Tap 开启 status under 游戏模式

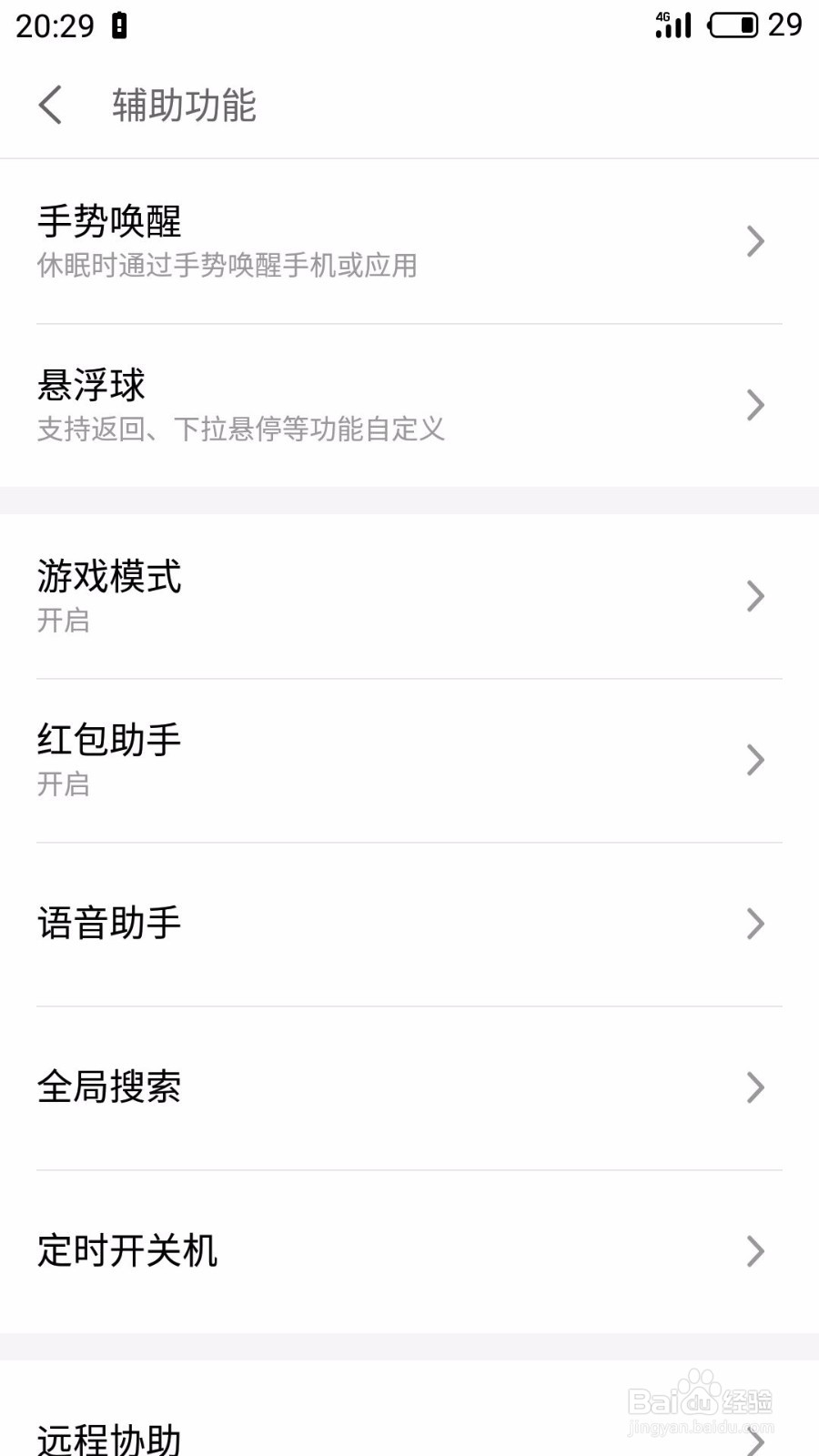pyautogui.click(x=64, y=621)
